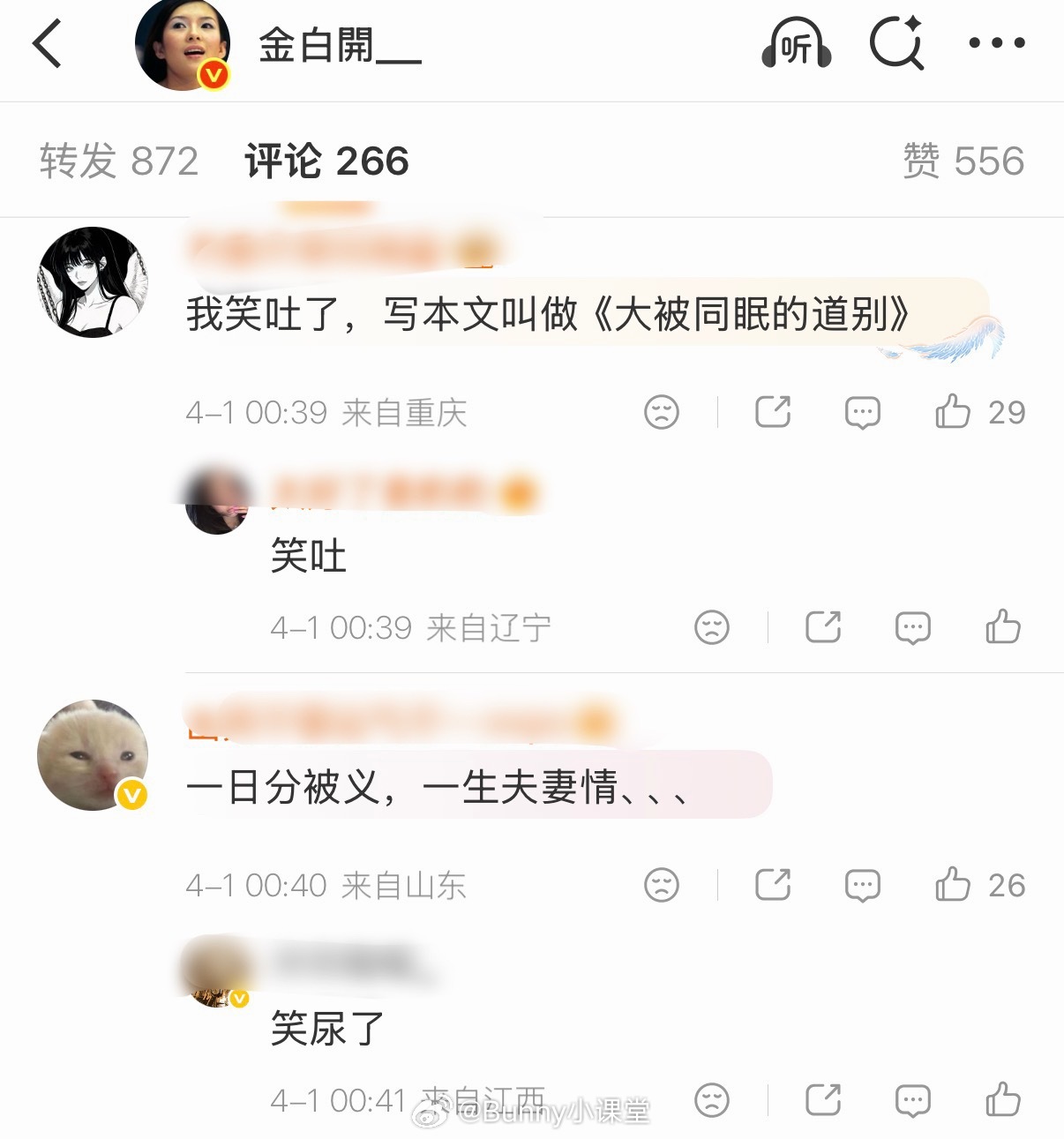Viewport: 1064px width, 1139px height.
Task: Click the share arrow on the 山东 comment
Action: pos(773,885)
